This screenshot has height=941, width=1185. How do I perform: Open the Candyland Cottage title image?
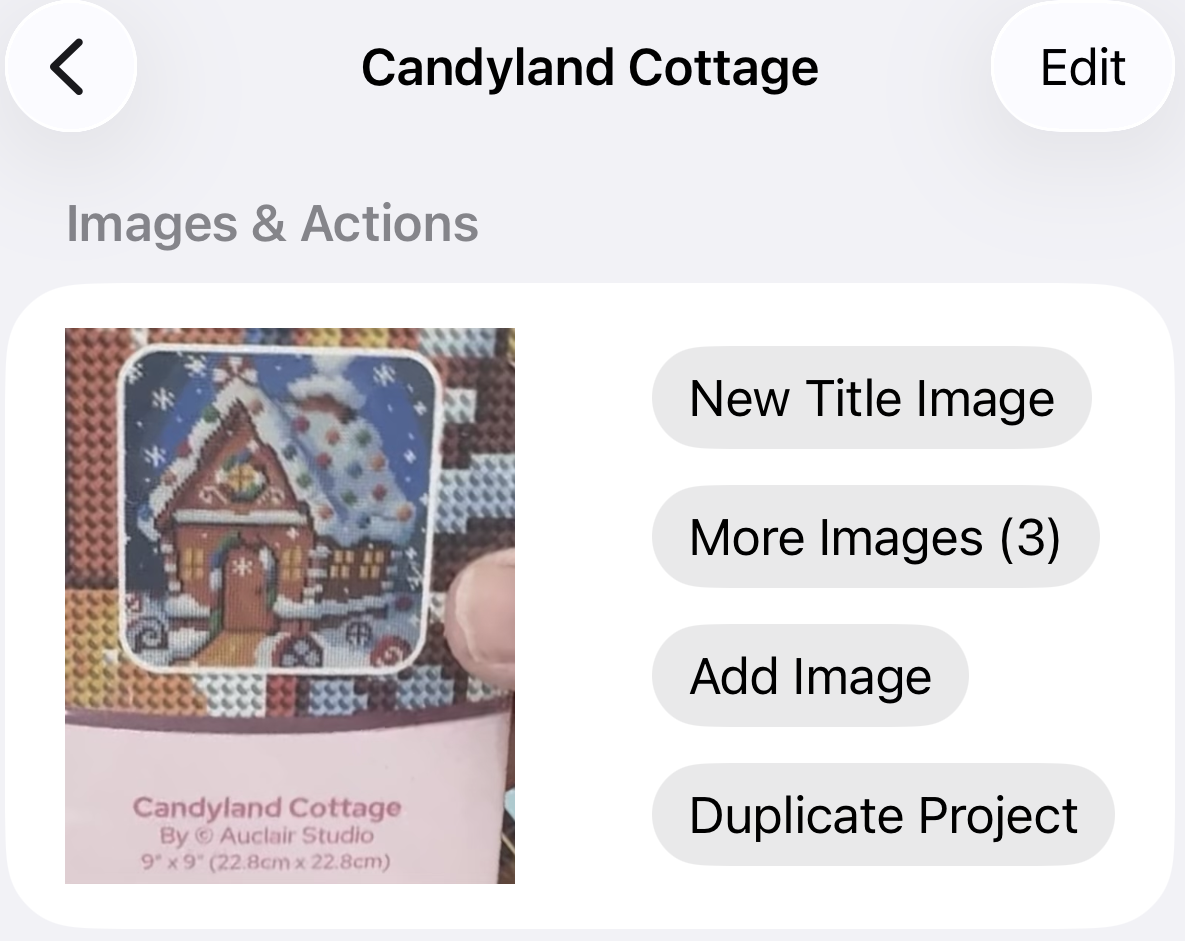tap(290, 605)
